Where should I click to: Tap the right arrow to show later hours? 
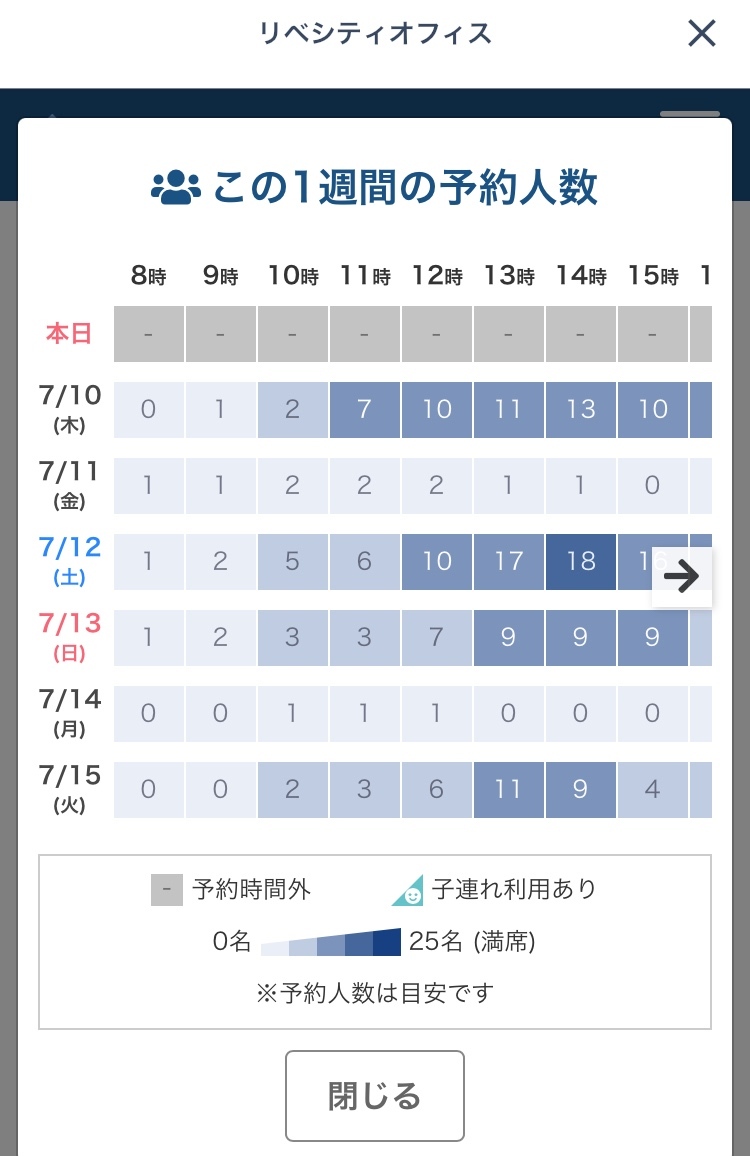tap(682, 577)
